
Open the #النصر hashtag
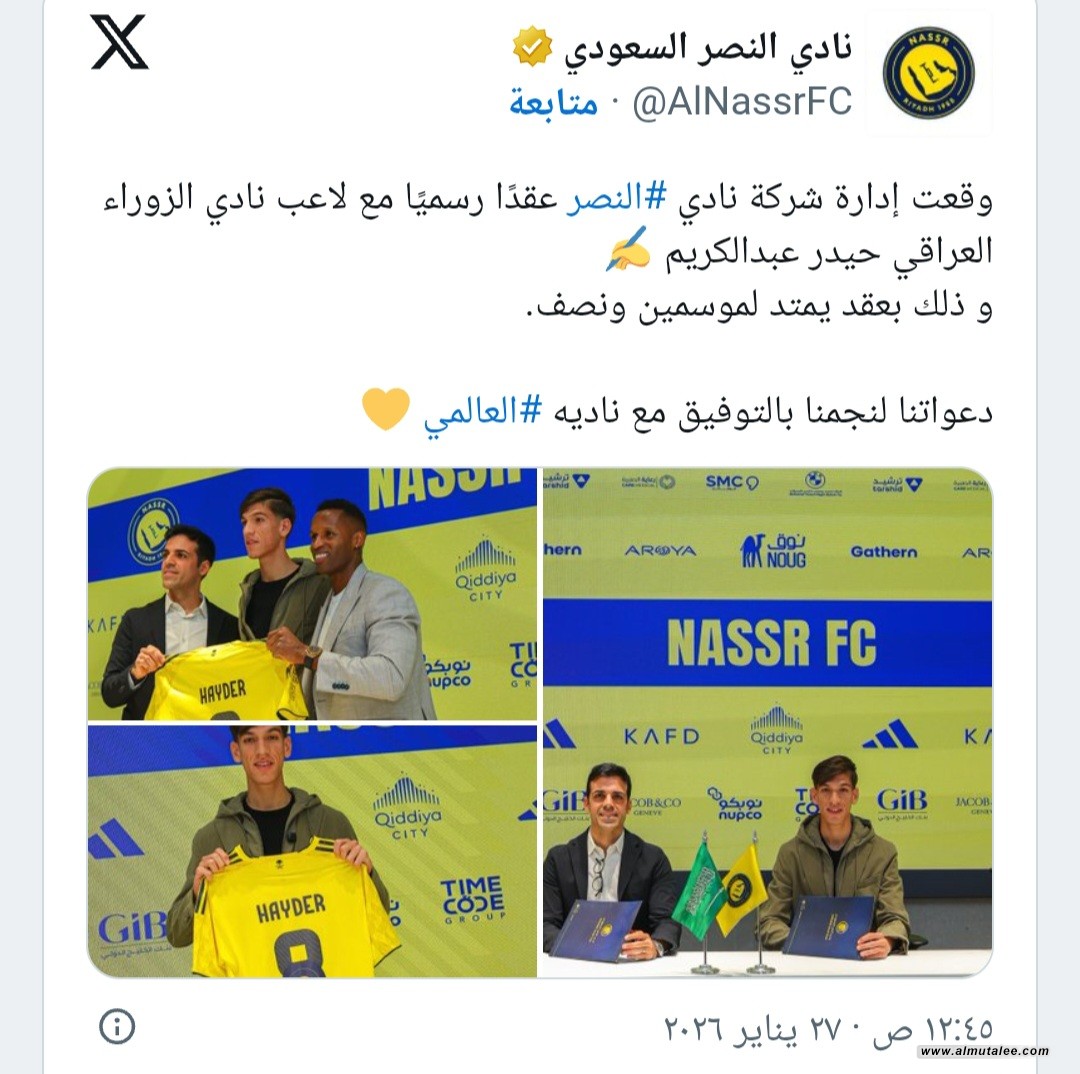coord(610,198)
